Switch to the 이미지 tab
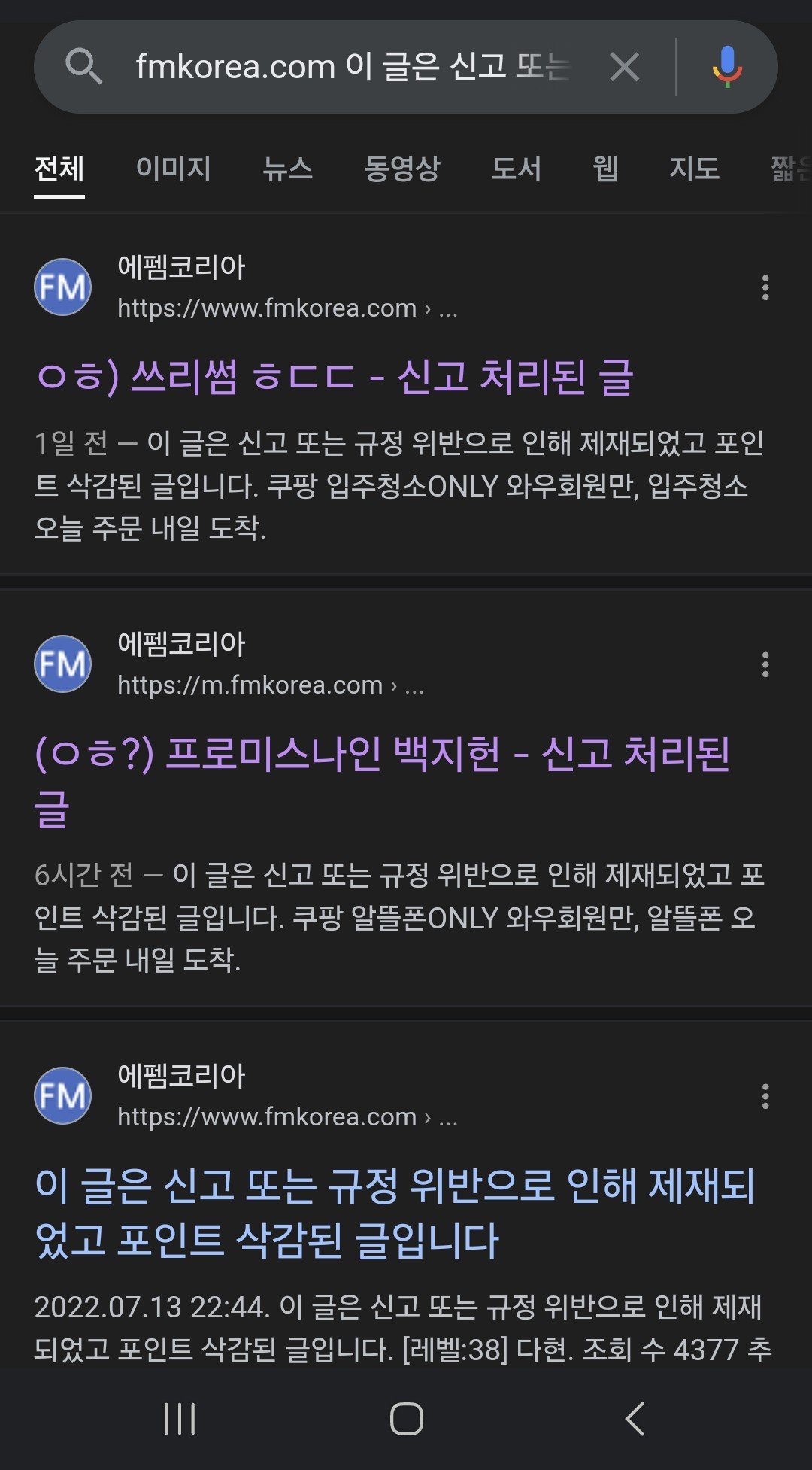Image resolution: width=812 pixels, height=1470 pixels. (174, 169)
